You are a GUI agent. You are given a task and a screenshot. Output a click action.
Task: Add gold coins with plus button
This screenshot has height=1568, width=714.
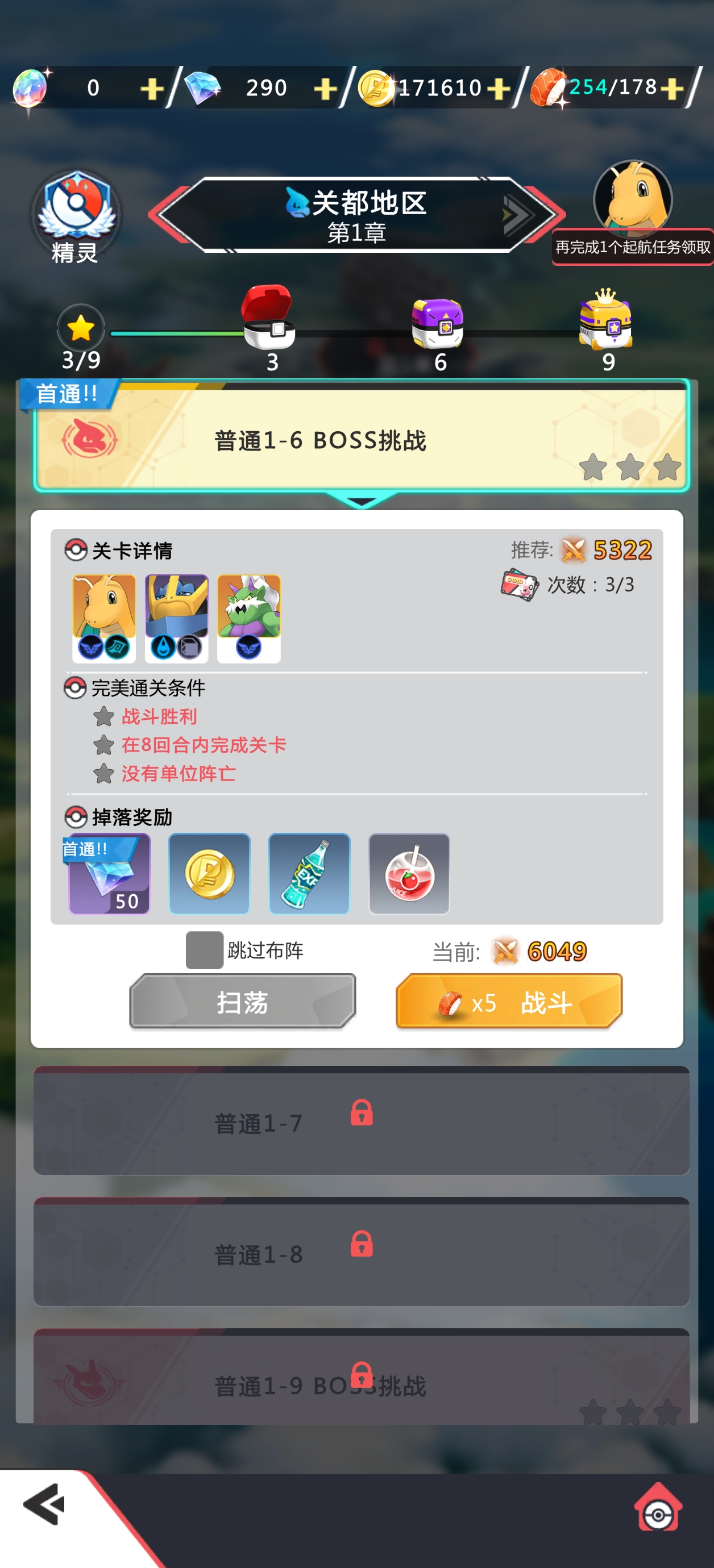tap(499, 89)
